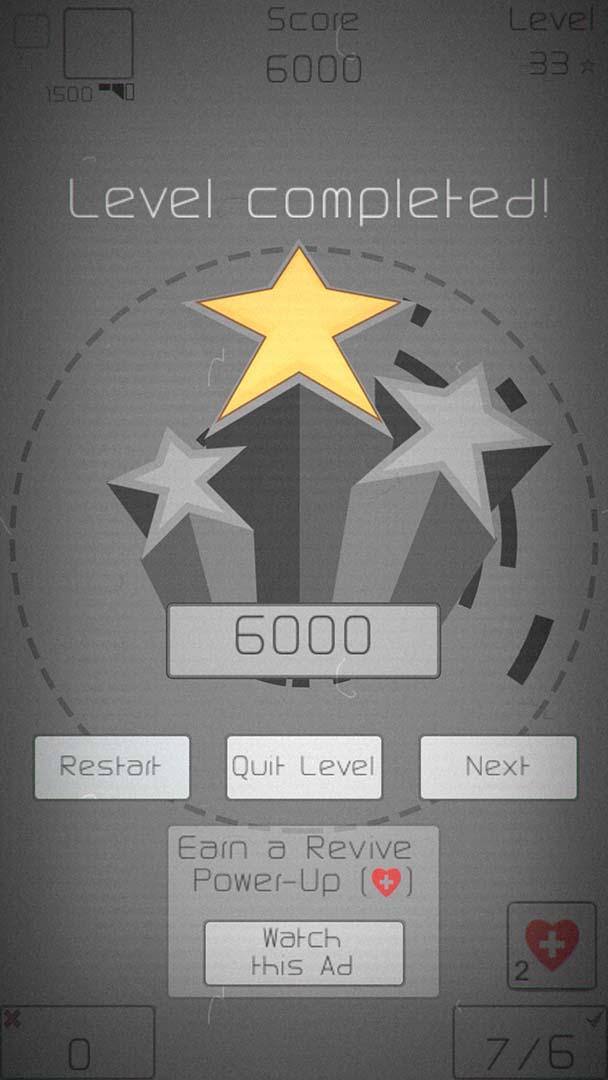This screenshot has height=1080, width=608.
Task: Go to the Next level
Action: (x=498, y=767)
